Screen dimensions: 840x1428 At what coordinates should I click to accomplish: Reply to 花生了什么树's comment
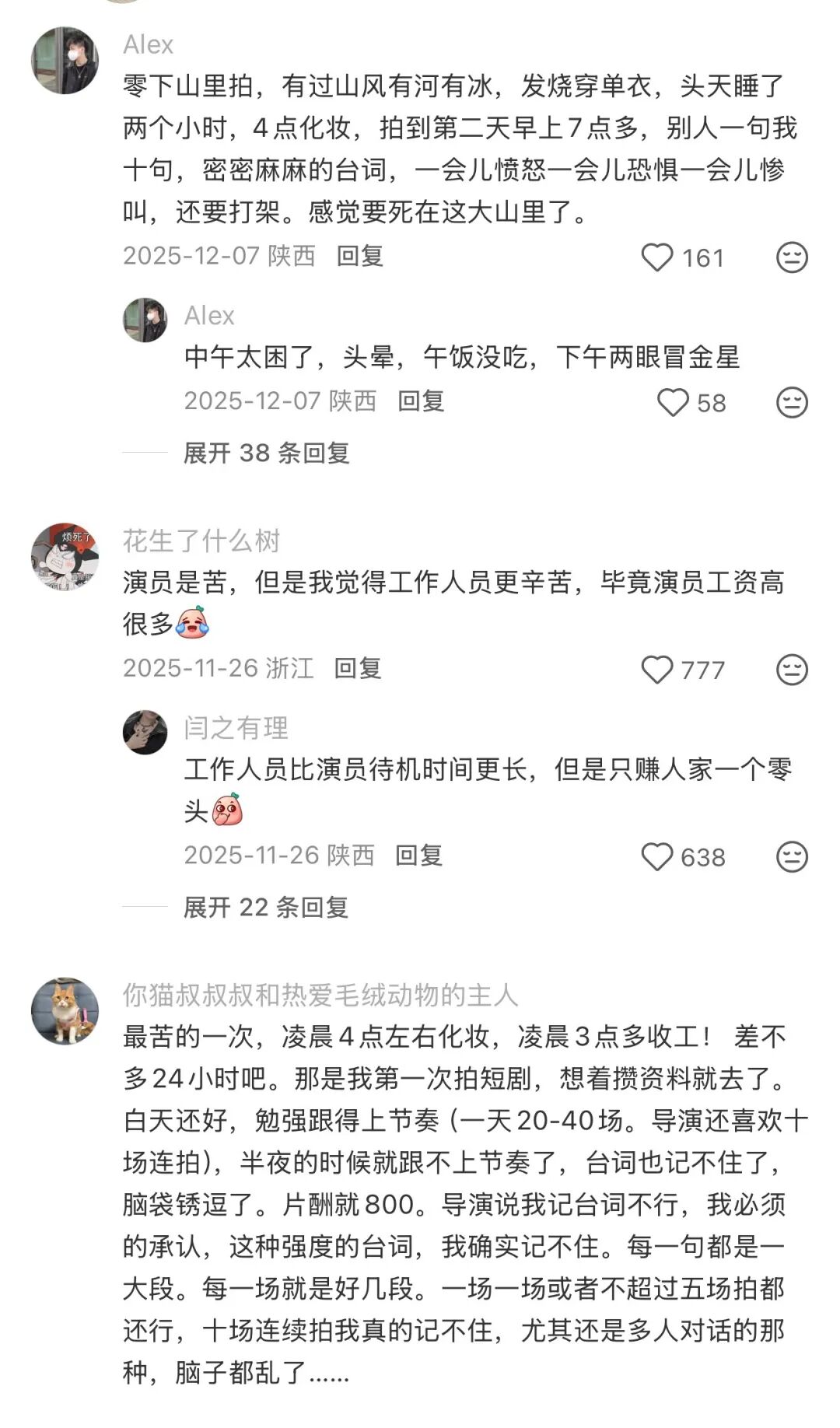coord(358,668)
